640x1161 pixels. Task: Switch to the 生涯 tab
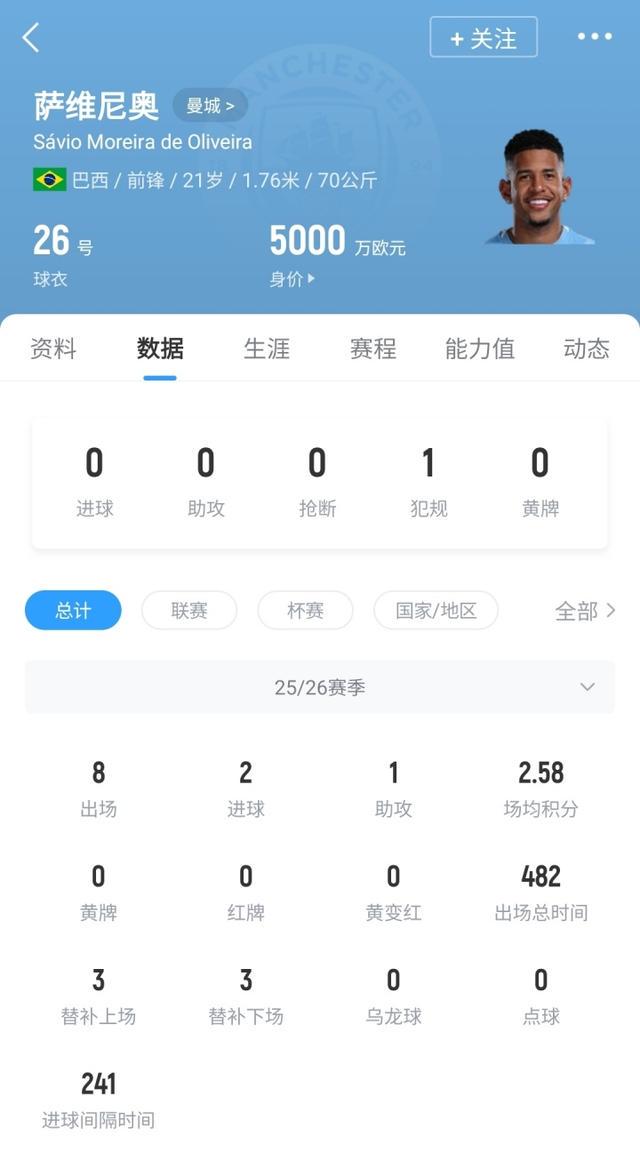[x=267, y=348]
